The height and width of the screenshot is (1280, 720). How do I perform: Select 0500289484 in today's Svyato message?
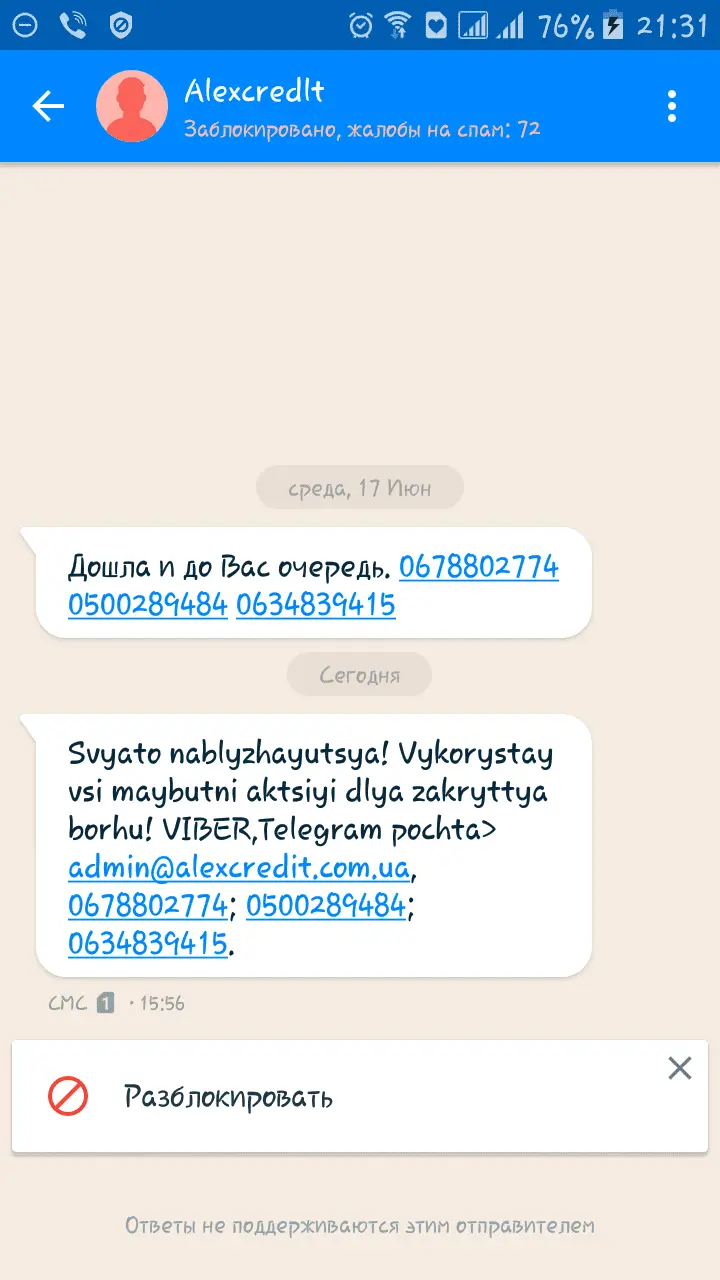click(x=326, y=905)
